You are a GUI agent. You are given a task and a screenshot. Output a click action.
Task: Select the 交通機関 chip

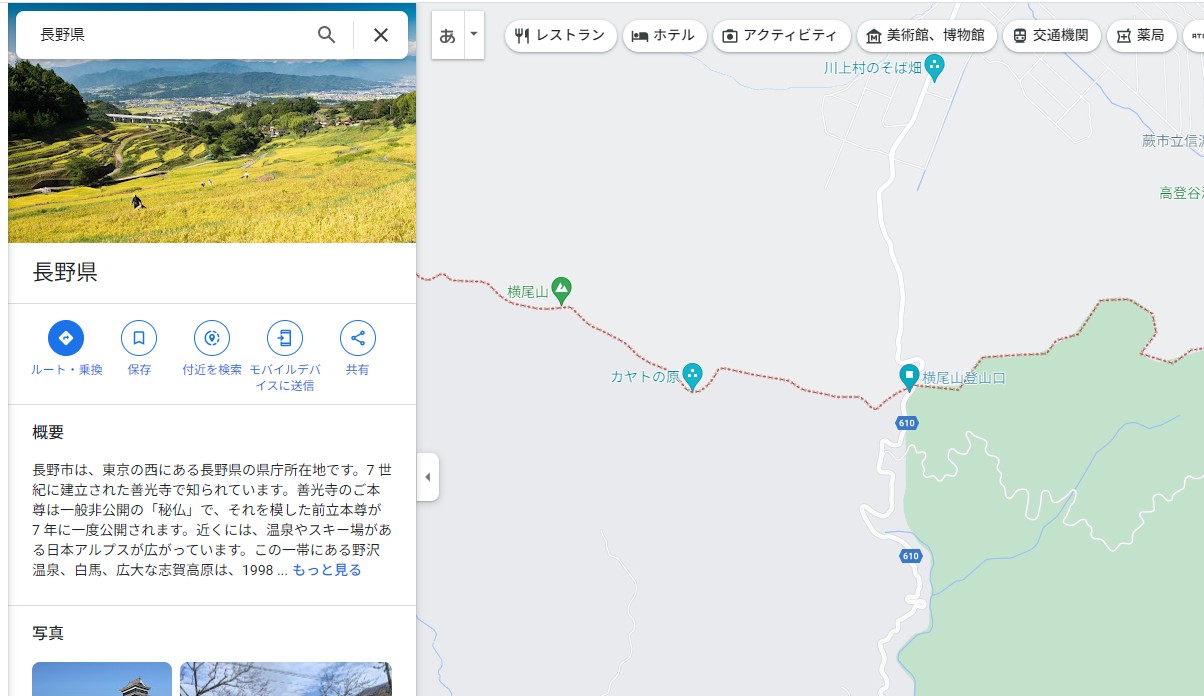pyautogui.click(x=1051, y=35)
